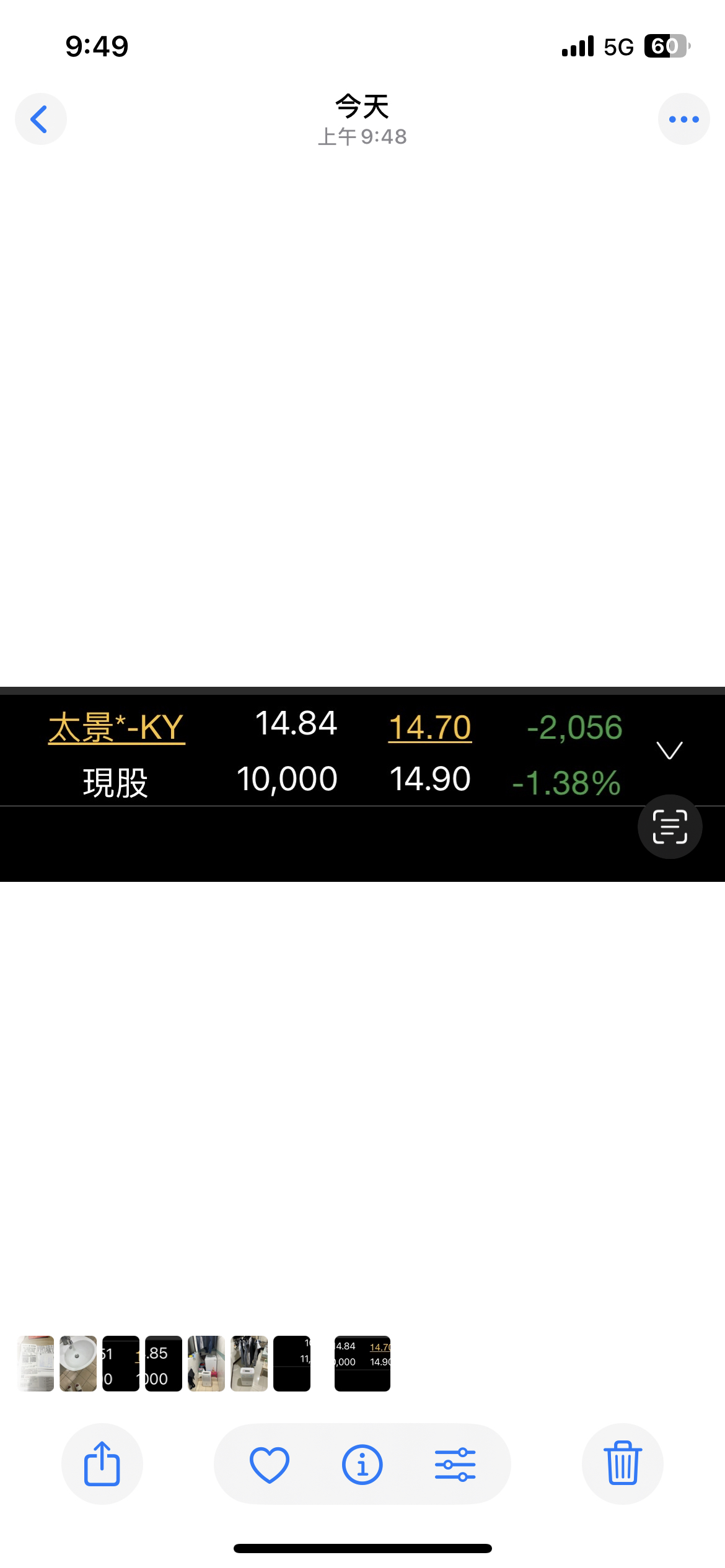Activate the Live Text scan button
This screenshot has height=1568, width=725.
pyautogui.click(x=670, y=826)
